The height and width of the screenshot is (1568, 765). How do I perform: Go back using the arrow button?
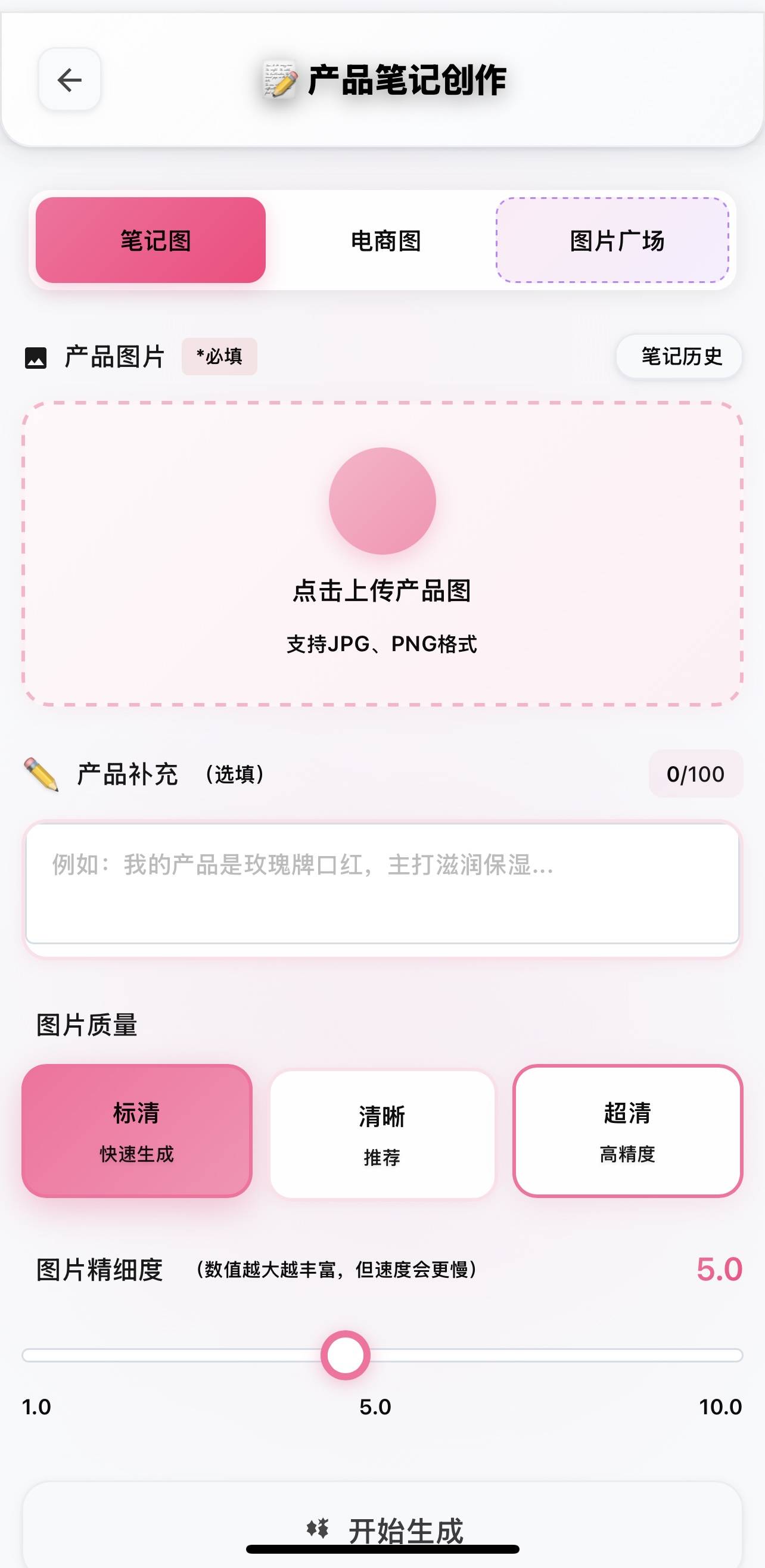click(69, 80)
